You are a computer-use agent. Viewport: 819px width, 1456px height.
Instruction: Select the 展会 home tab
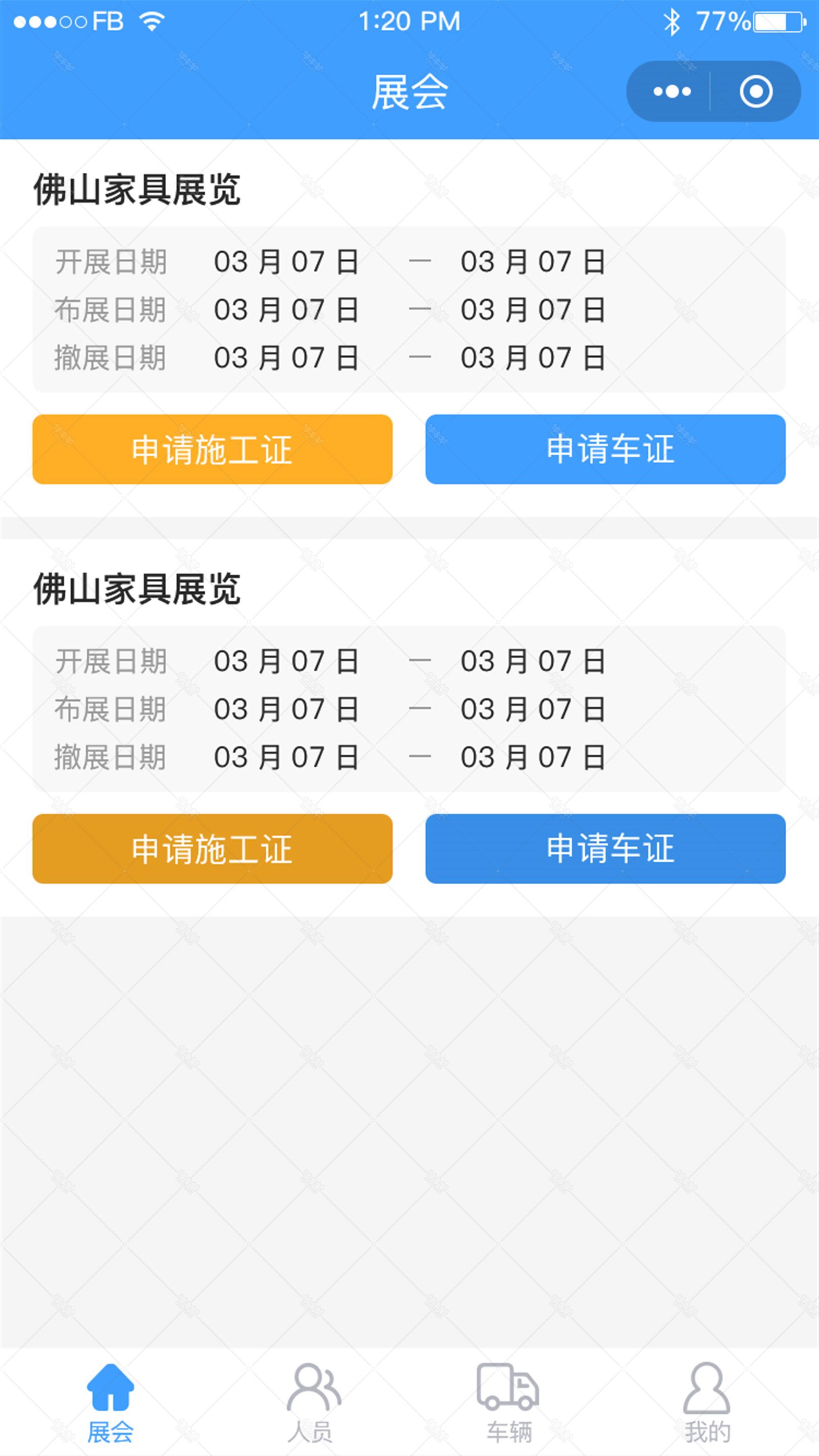[x=110, y=1402]
